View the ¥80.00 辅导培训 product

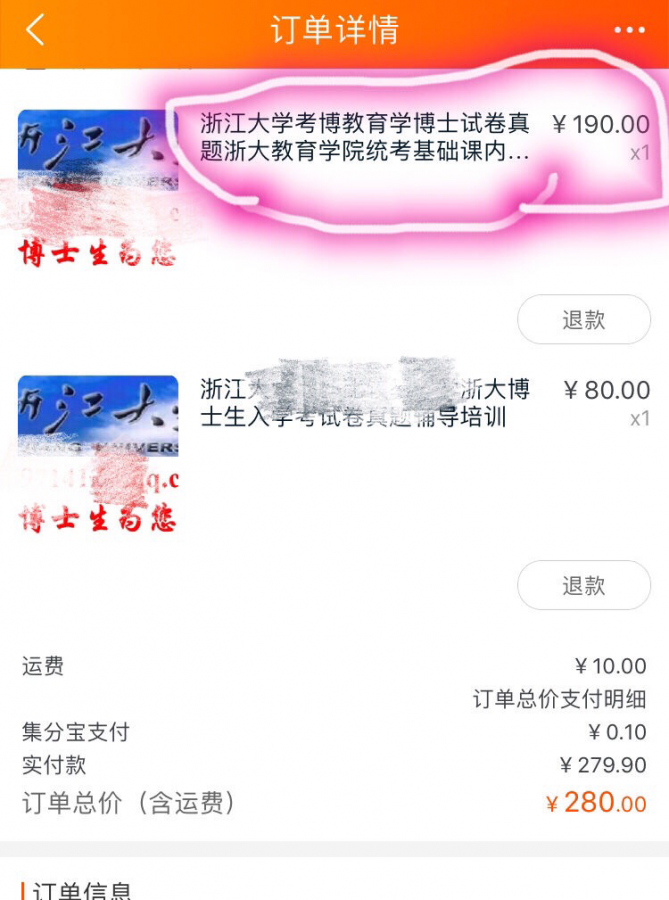click(364, 403)
